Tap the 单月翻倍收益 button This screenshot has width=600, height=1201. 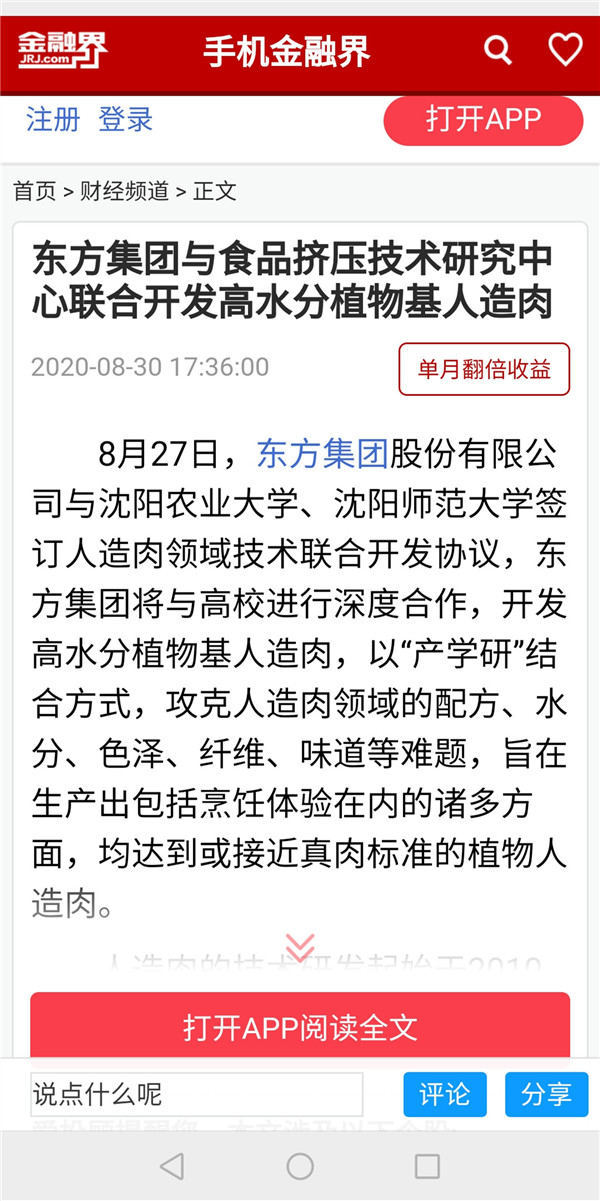pos(484,369)
